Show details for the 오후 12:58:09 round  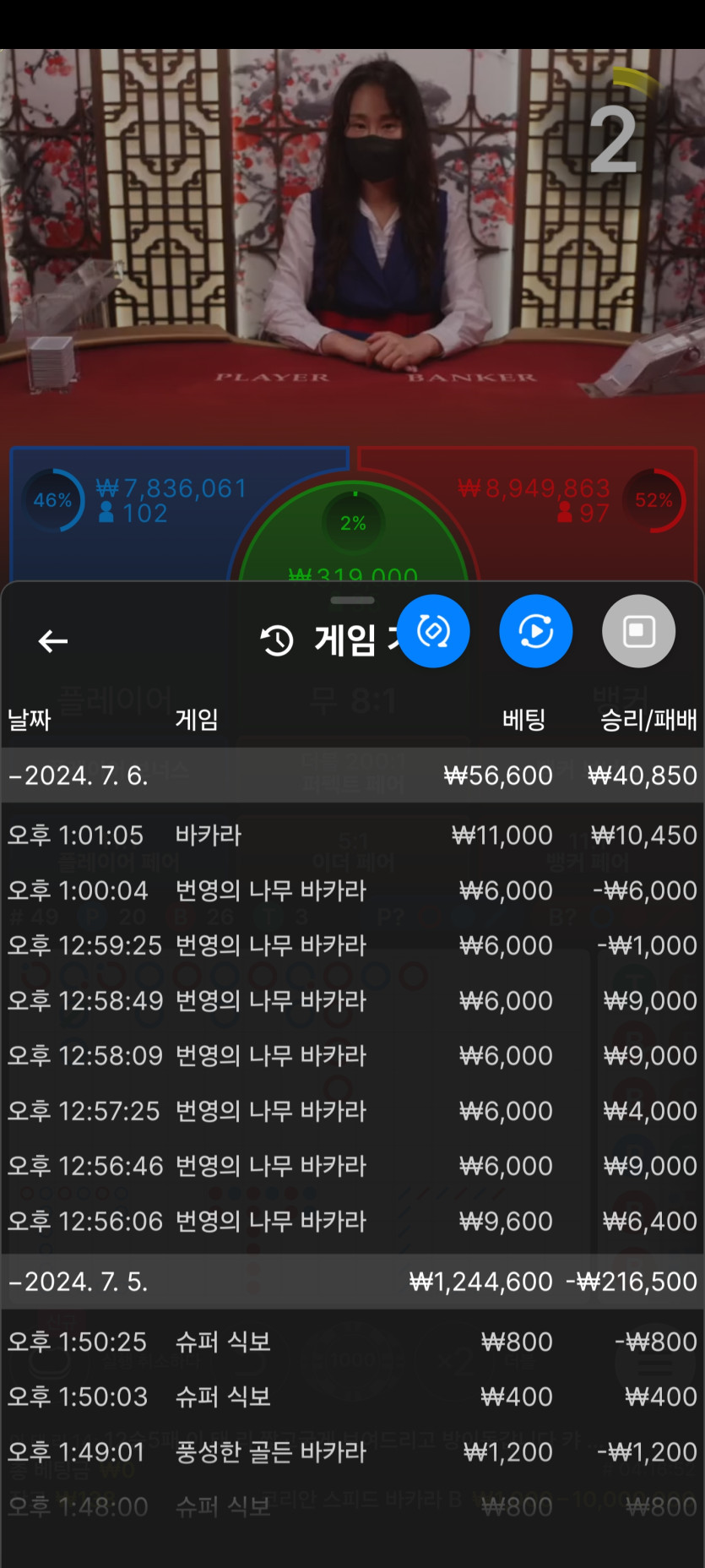(352, 1056)
